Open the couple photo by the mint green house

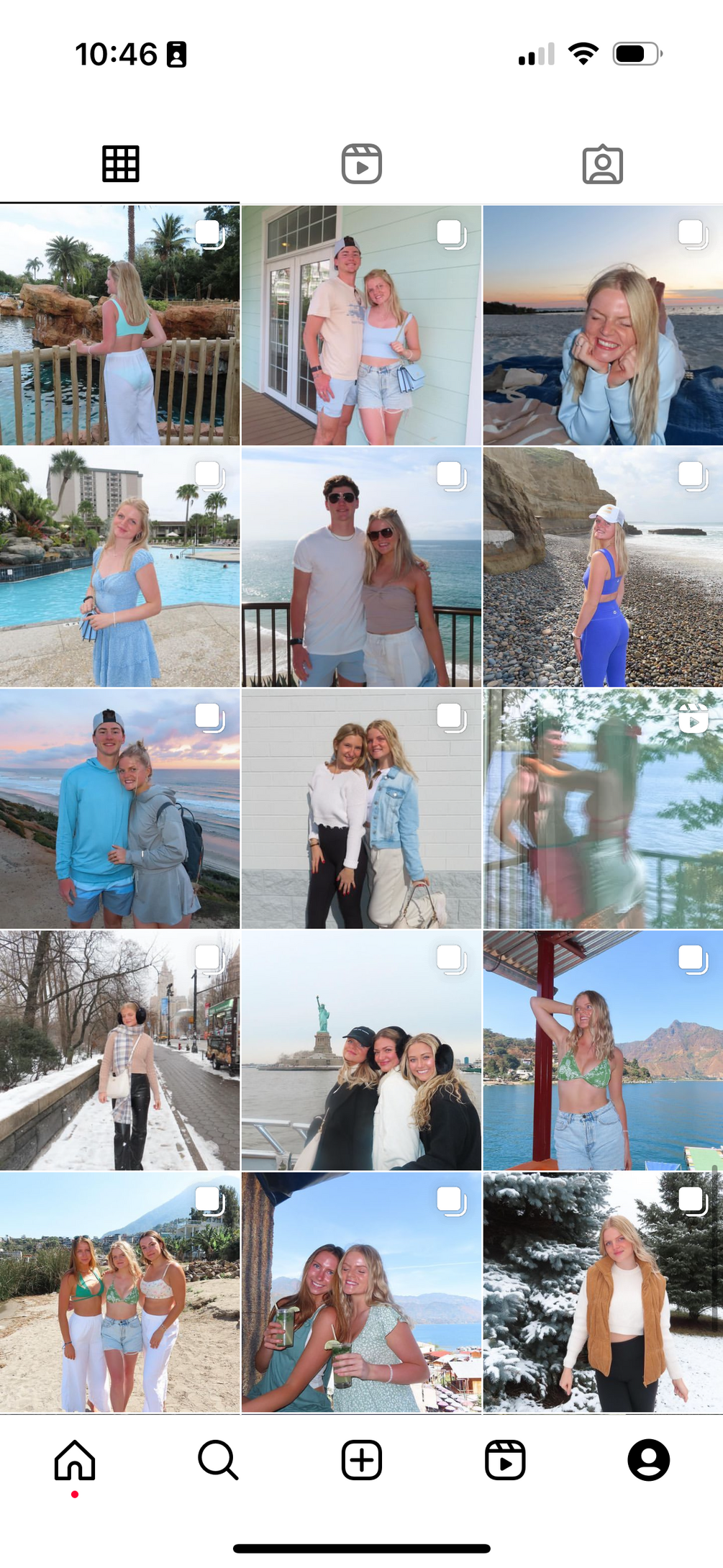361,325
